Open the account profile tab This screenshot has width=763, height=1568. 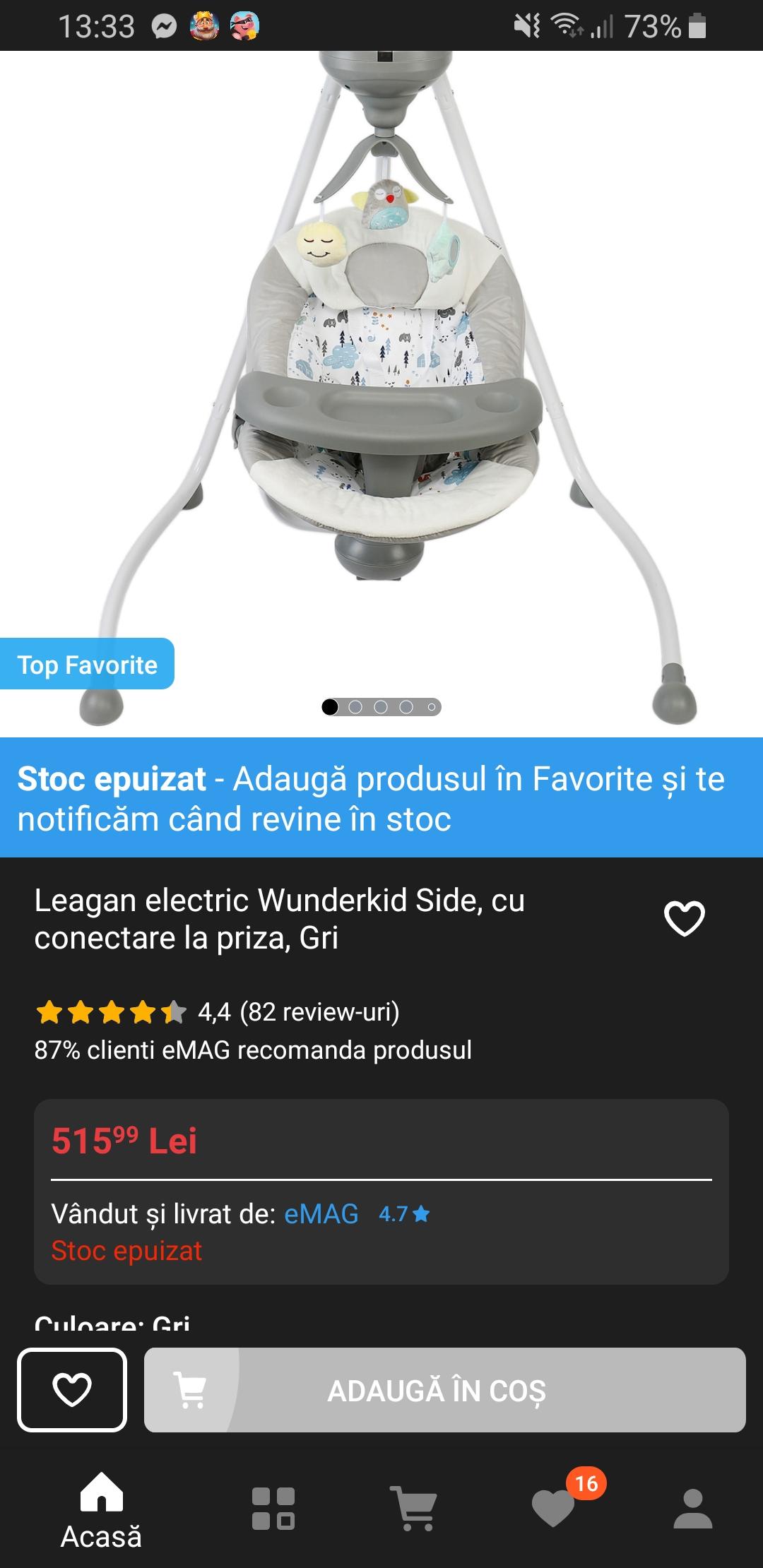(692, 1509)
